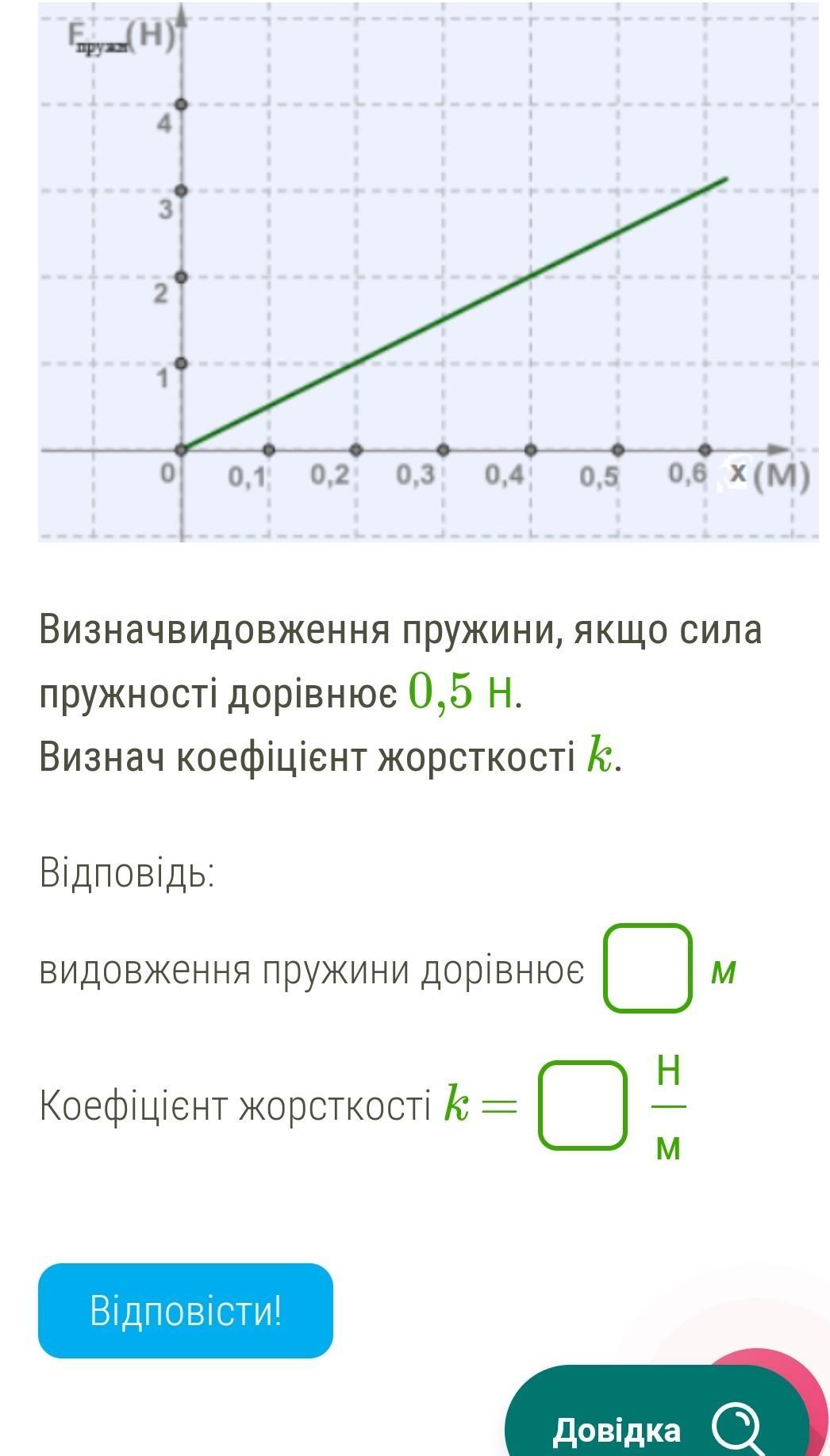Tap the spring elongation answer field
830x1456 pixels.
[x=647, y=968]
